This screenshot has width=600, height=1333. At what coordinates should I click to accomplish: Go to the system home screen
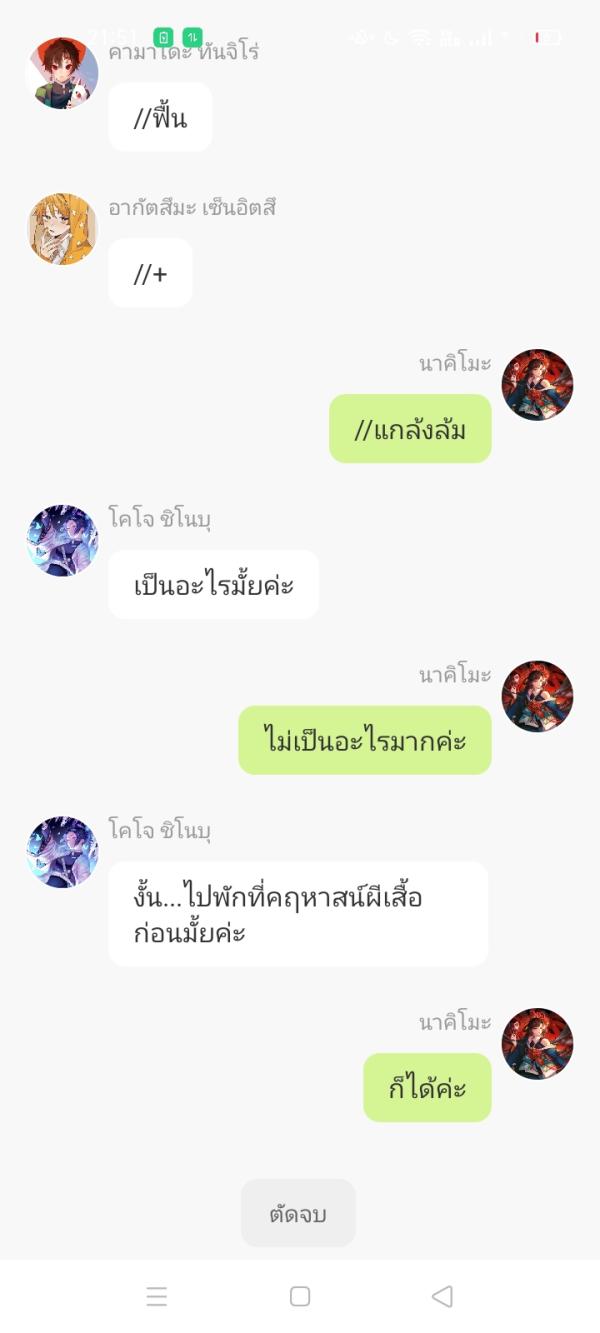click(x=299, y=1296)
